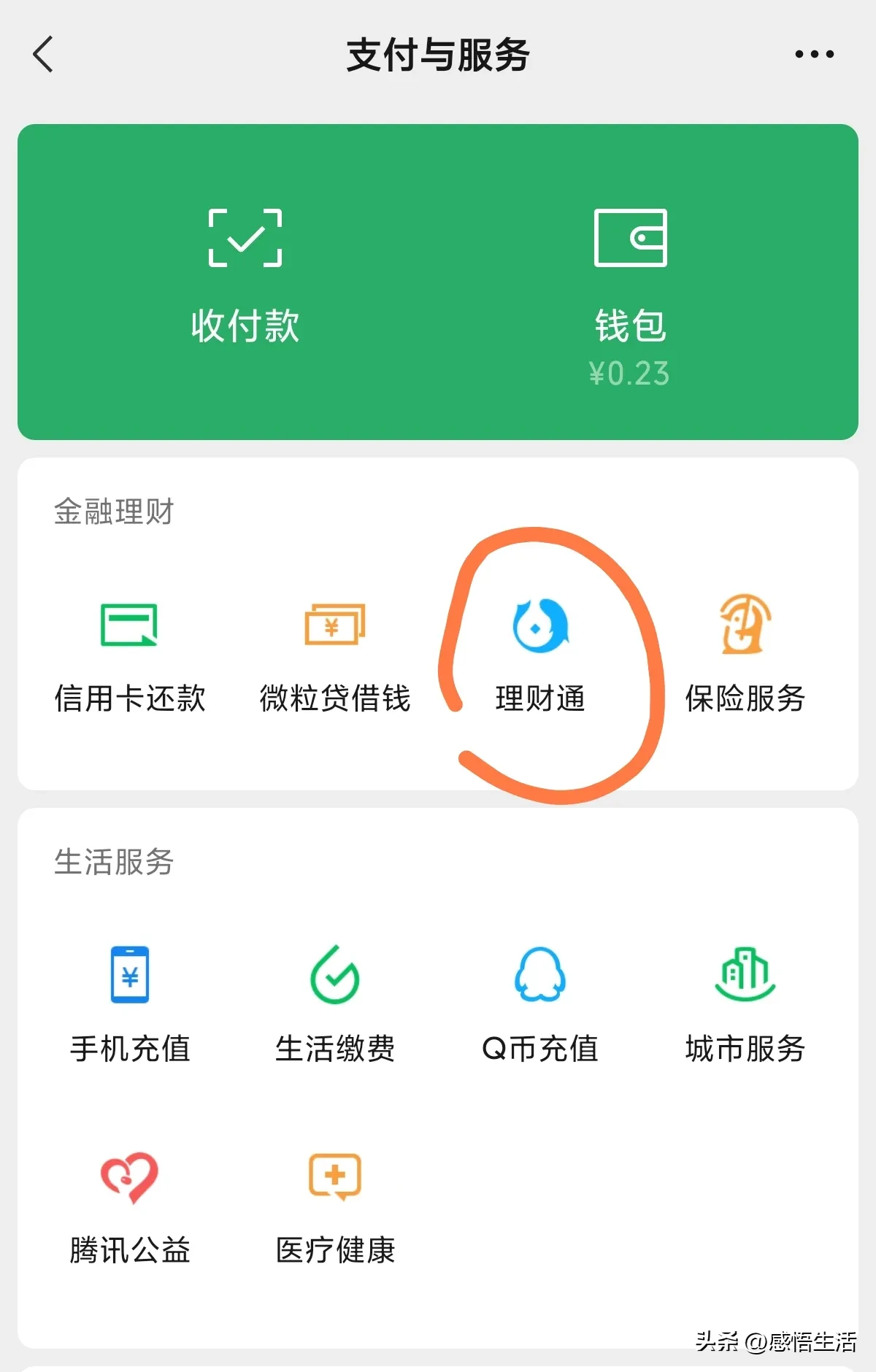
Task: Tap 手机充值 mobile top-up
Action: pyautogui.click(x=130, y=1003)
